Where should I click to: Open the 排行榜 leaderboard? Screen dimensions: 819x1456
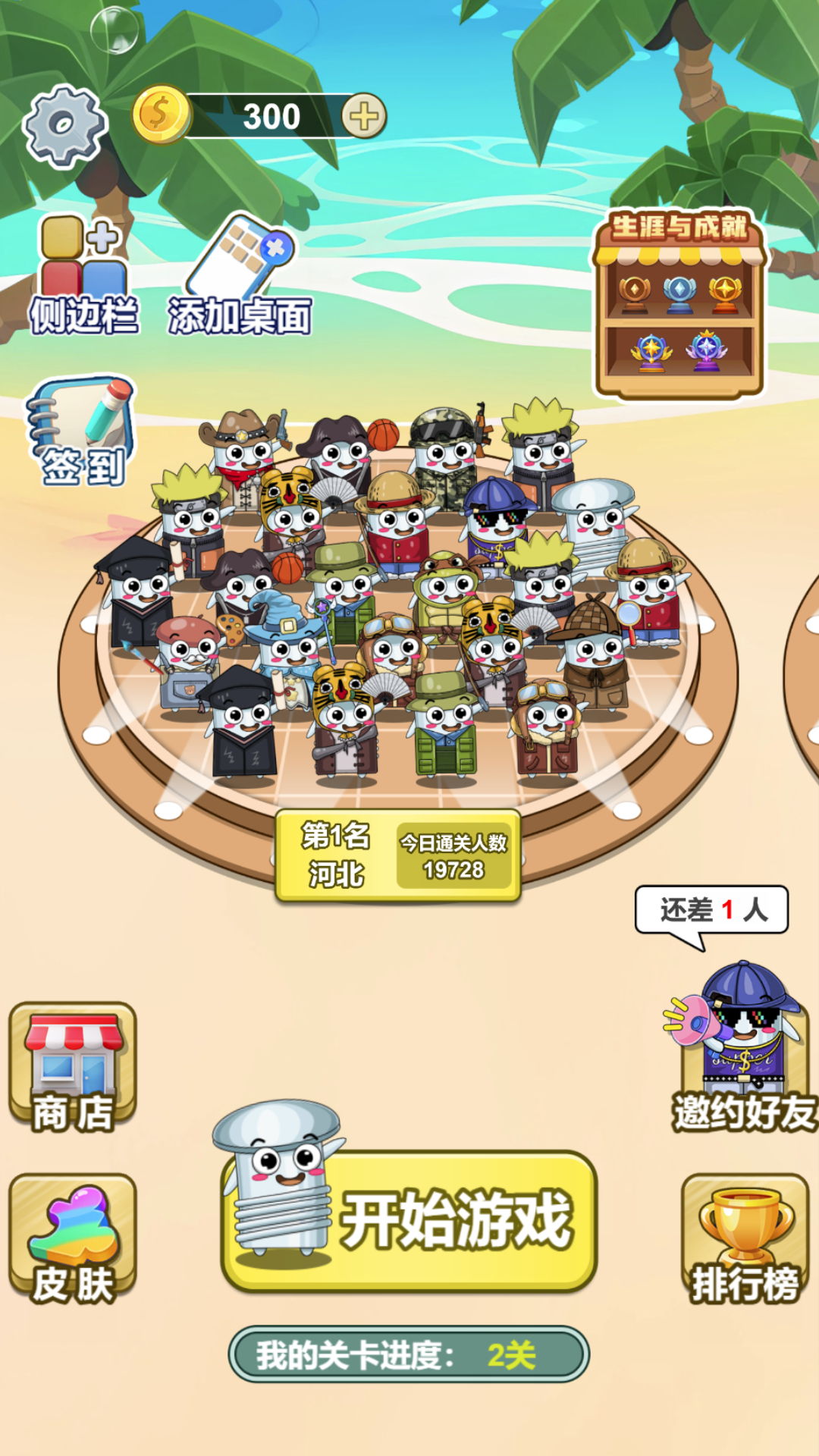pos(745,1240)
